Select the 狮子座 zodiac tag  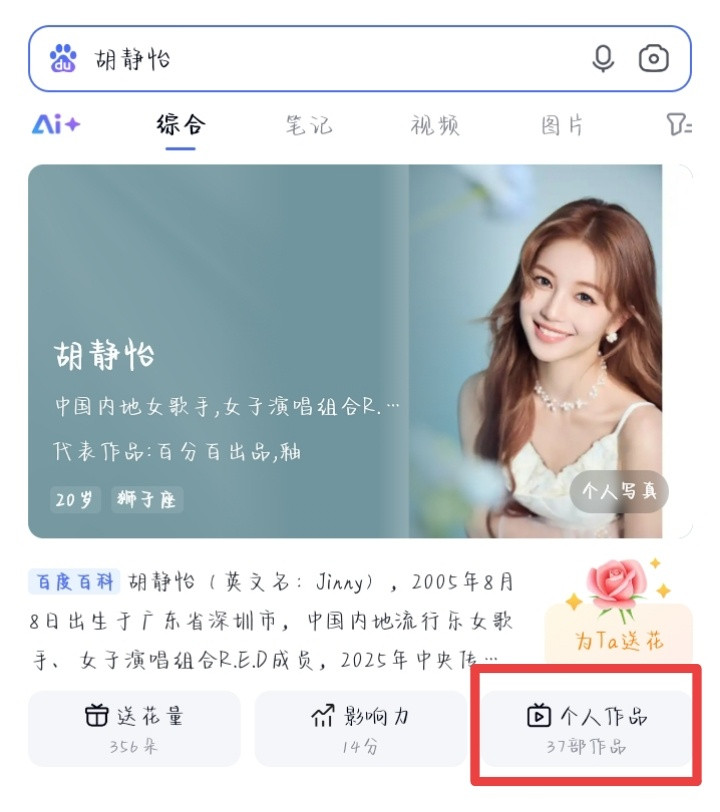[x=147, y=497]
